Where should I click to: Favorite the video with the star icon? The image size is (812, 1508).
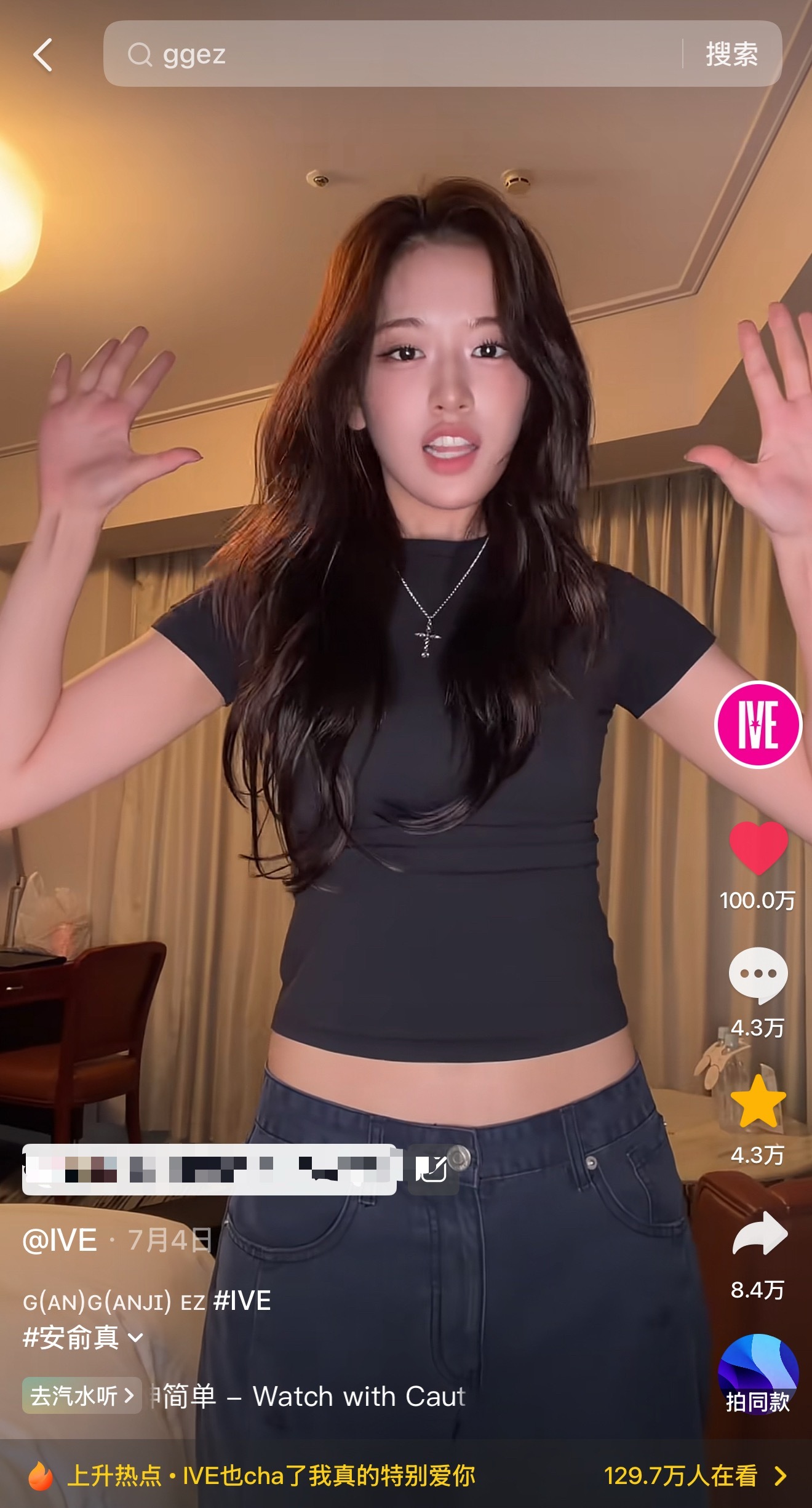(758, 1102)
